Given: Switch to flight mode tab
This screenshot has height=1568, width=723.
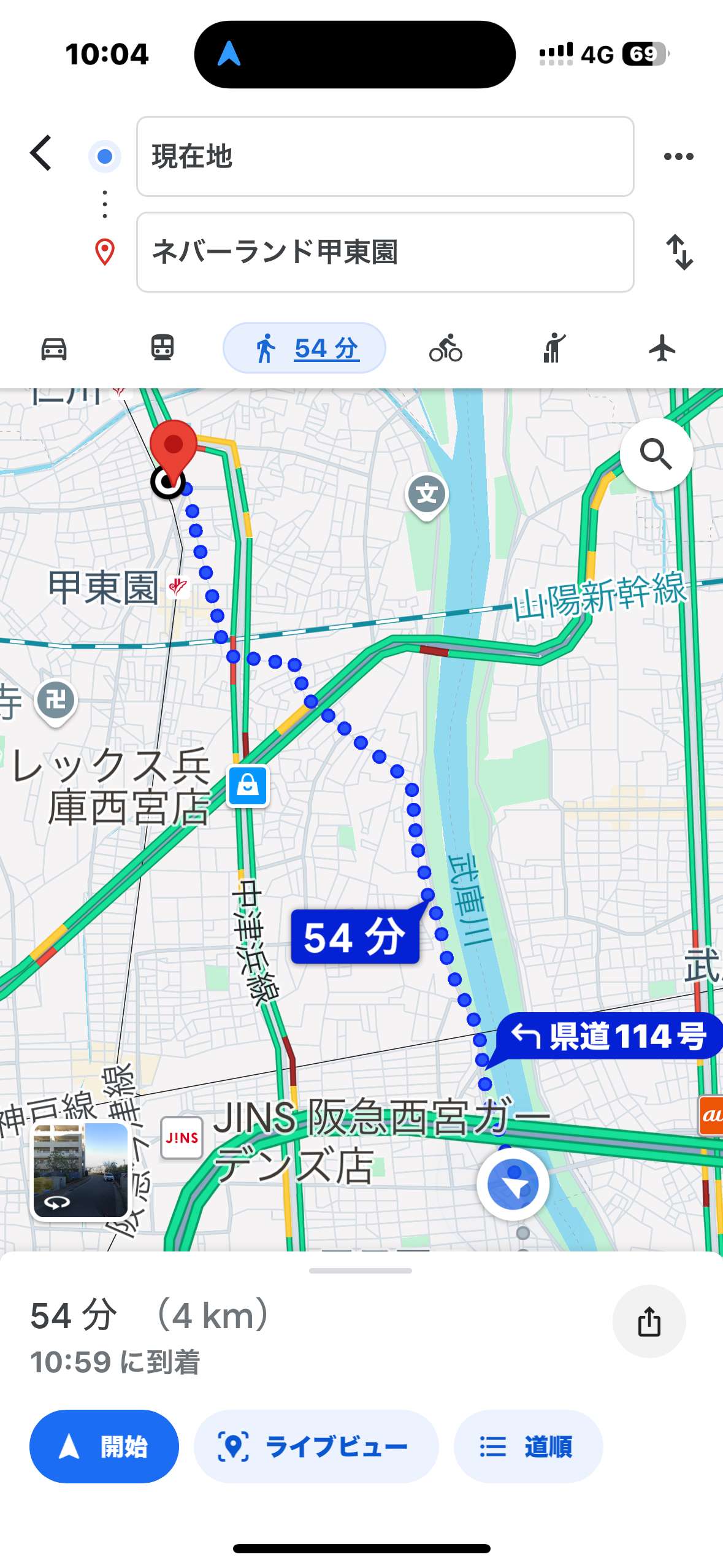Looking at the screenshot, I should tap(662, 348).
